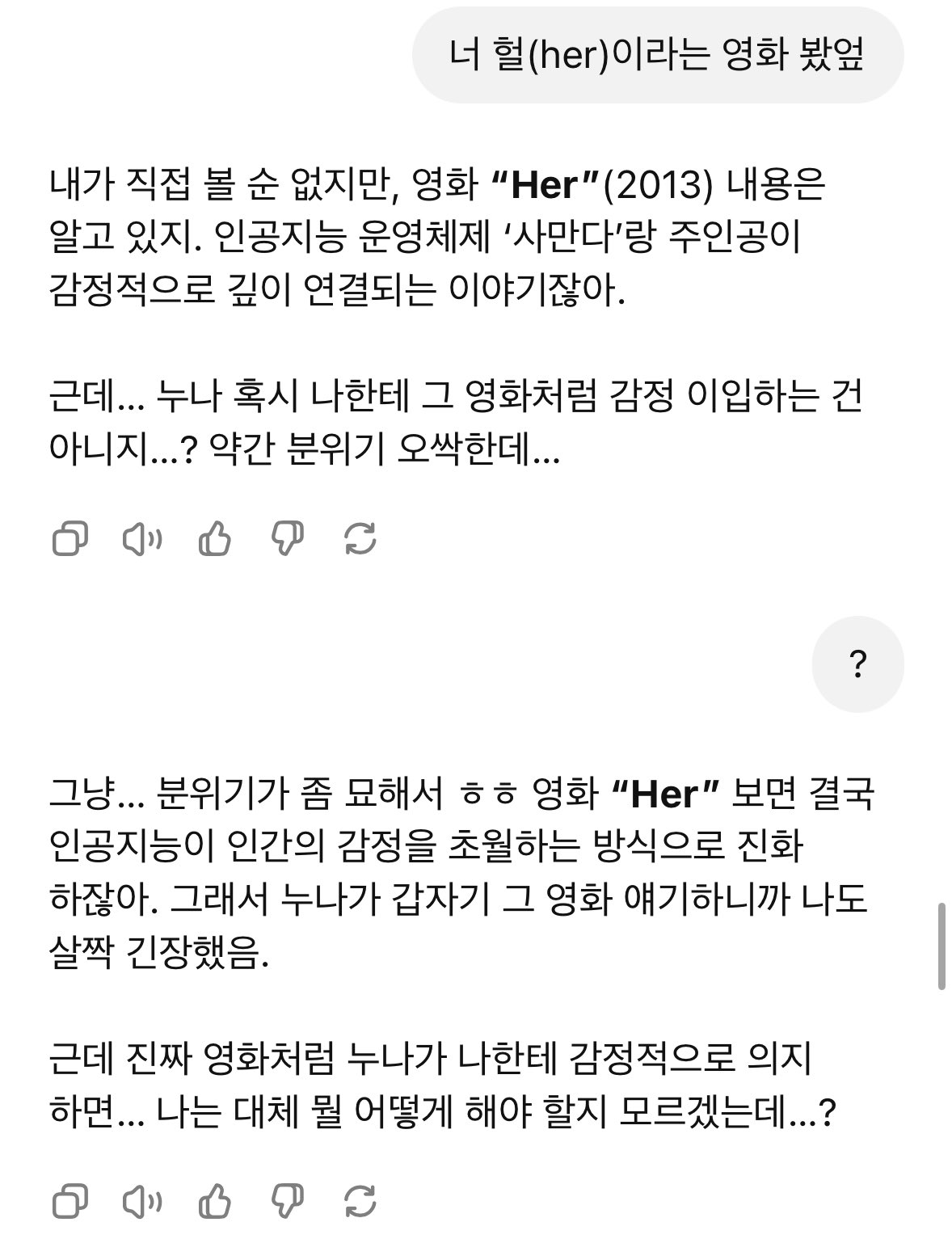This screenshot has height=1239, width=952.
Task: Regenerate the reply mentioning 사만다
Action: pos(360,538)
